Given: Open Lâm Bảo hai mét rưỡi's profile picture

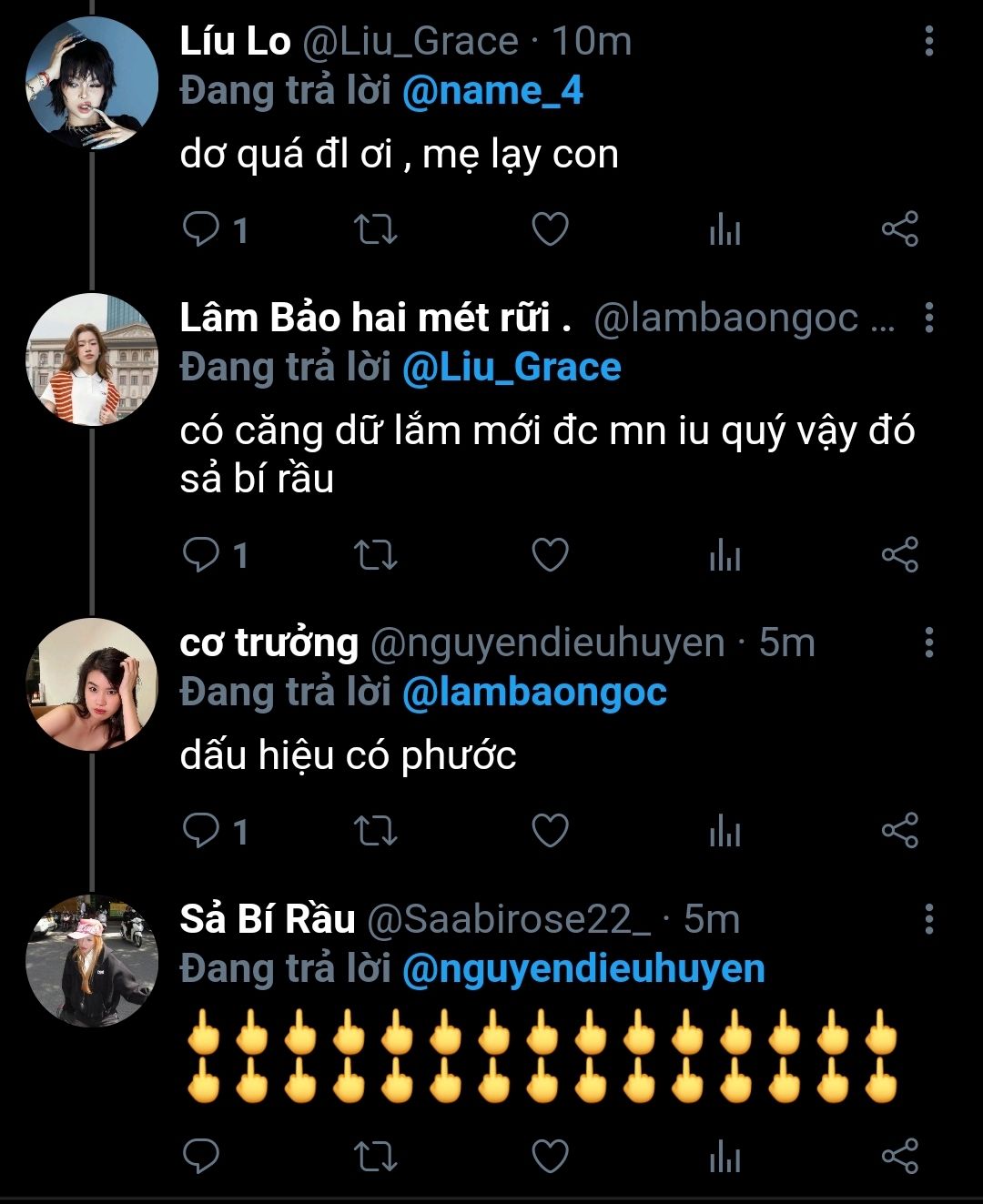Looking at the screenshot, I should pos(92,359).
